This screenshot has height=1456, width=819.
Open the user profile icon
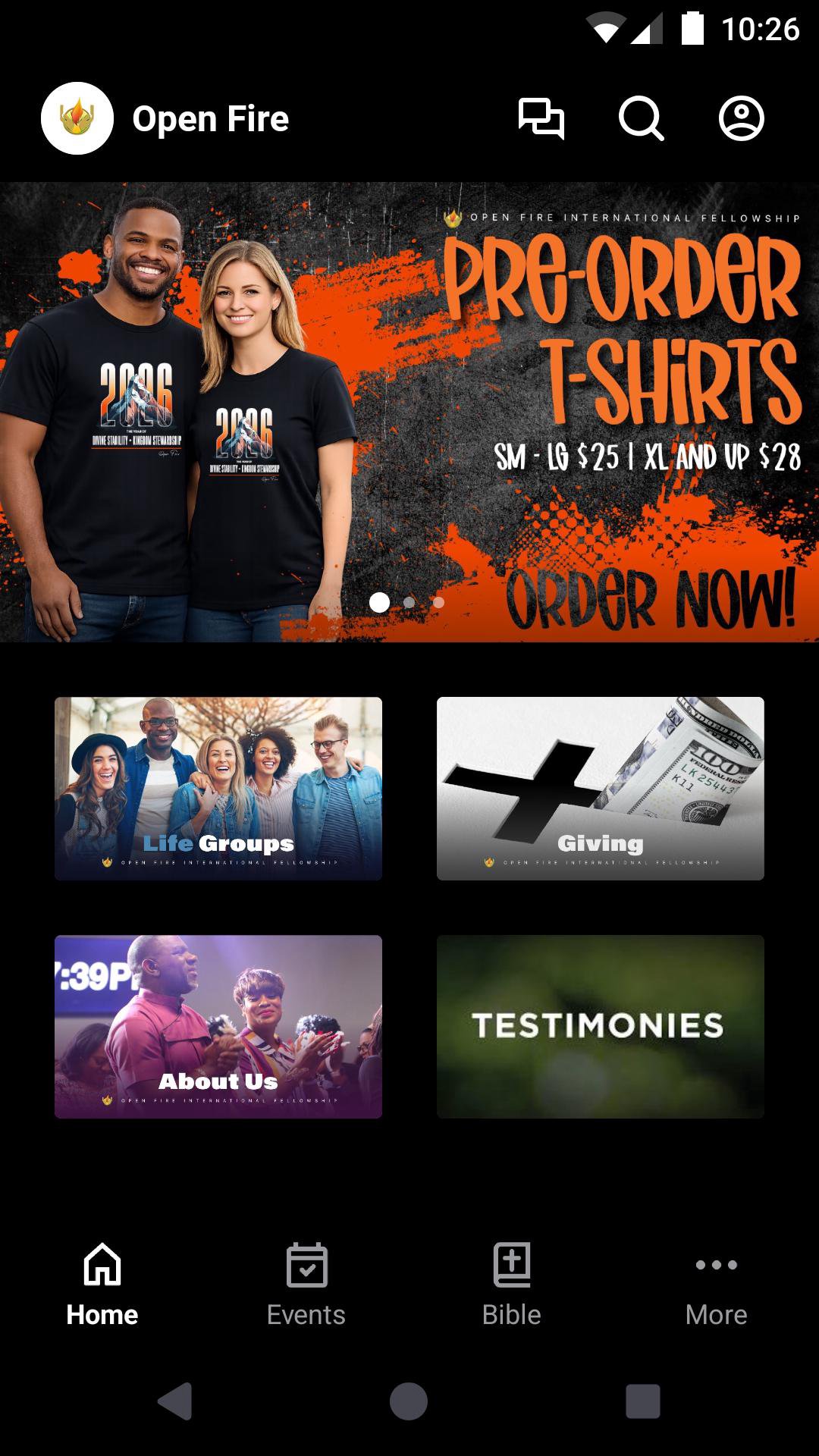[741, 119]
